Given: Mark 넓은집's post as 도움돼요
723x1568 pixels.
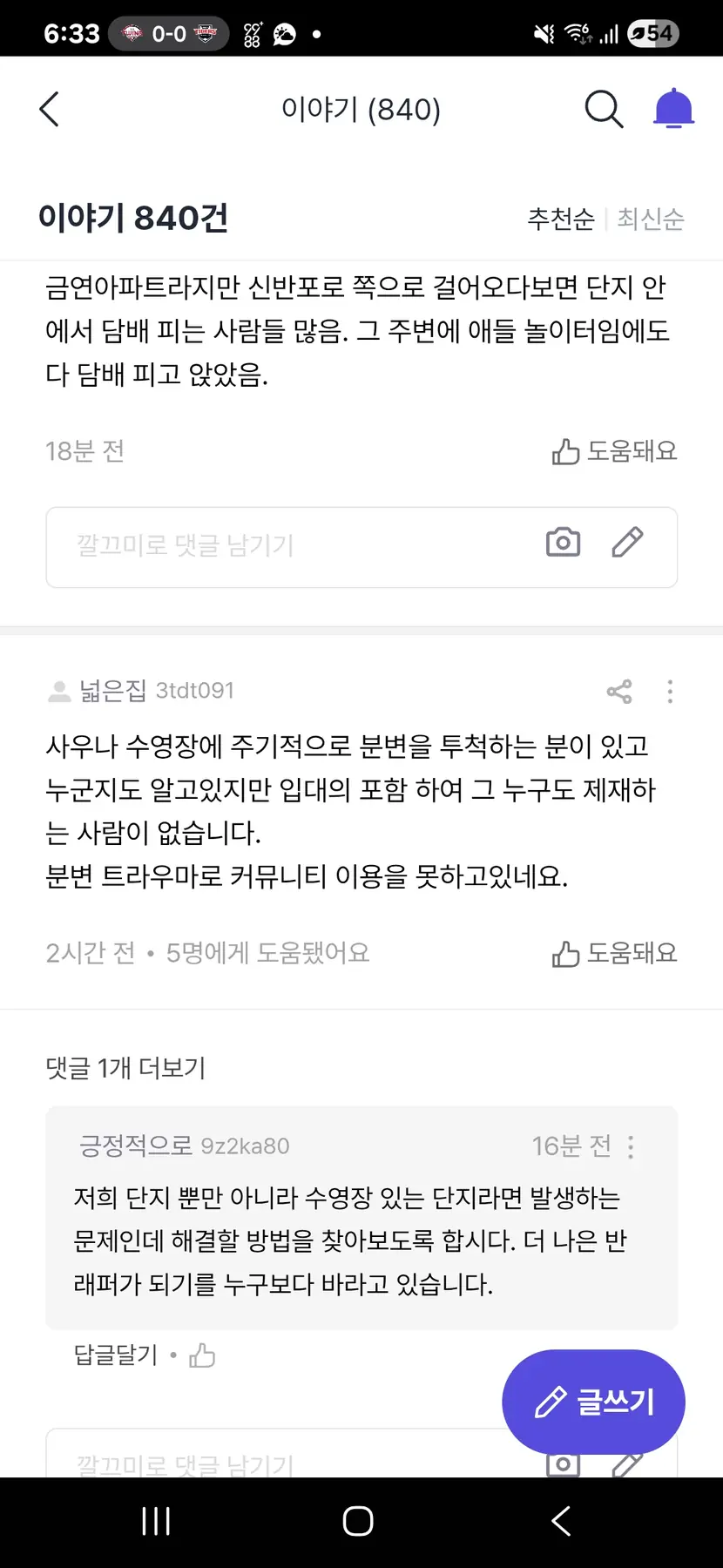Looking at the screenshot, I should tap(614, 953).
